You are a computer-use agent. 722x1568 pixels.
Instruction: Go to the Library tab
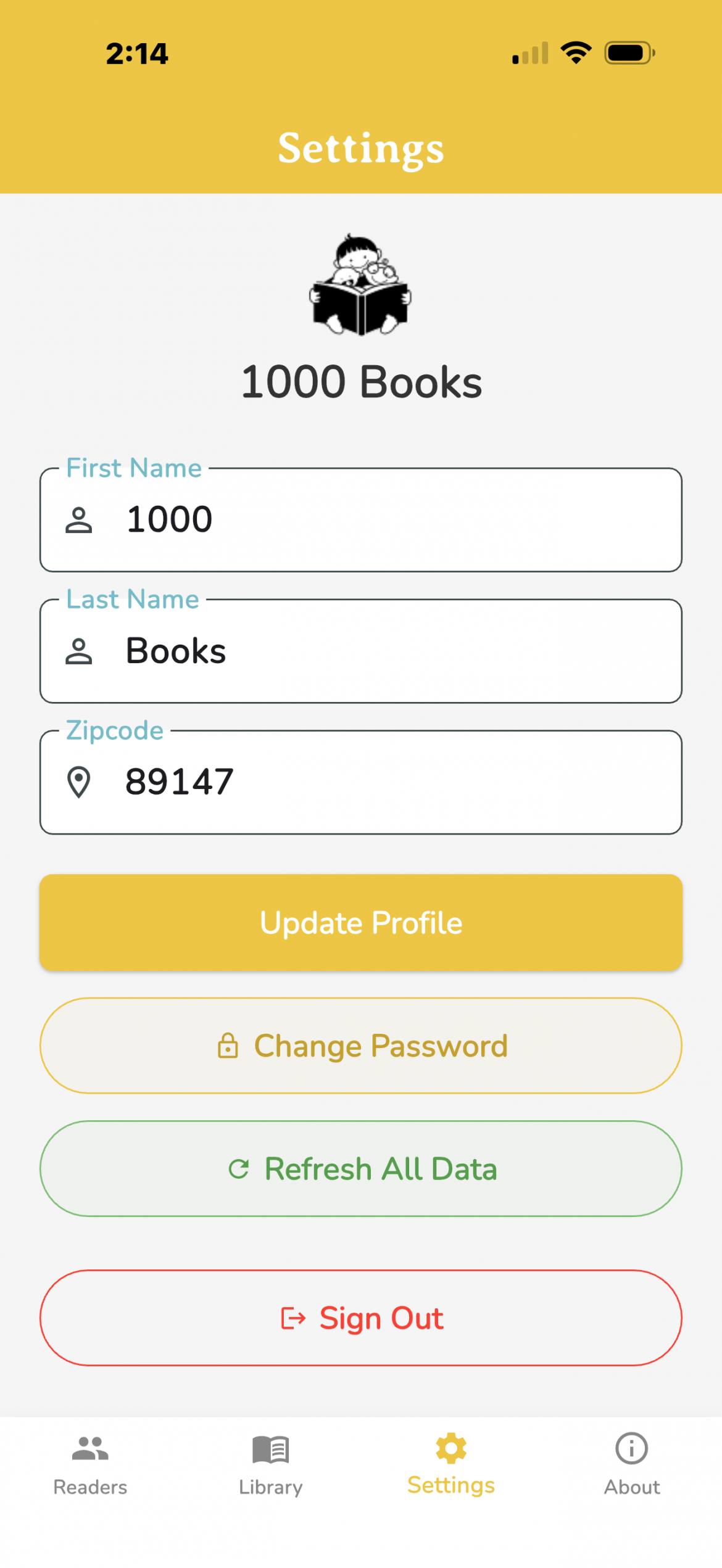[270, 1464]
